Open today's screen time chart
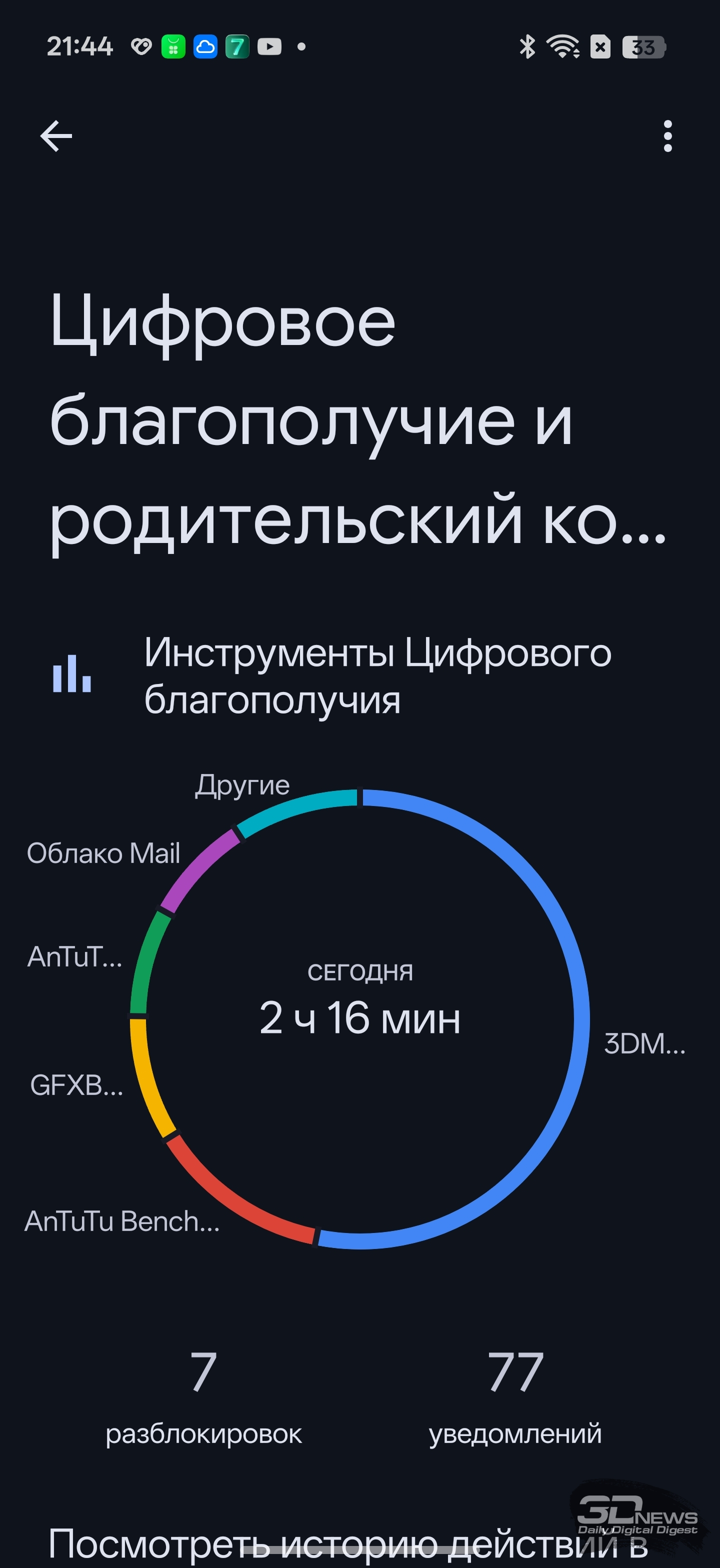The image size is (720, 1568). (359, 1018)
